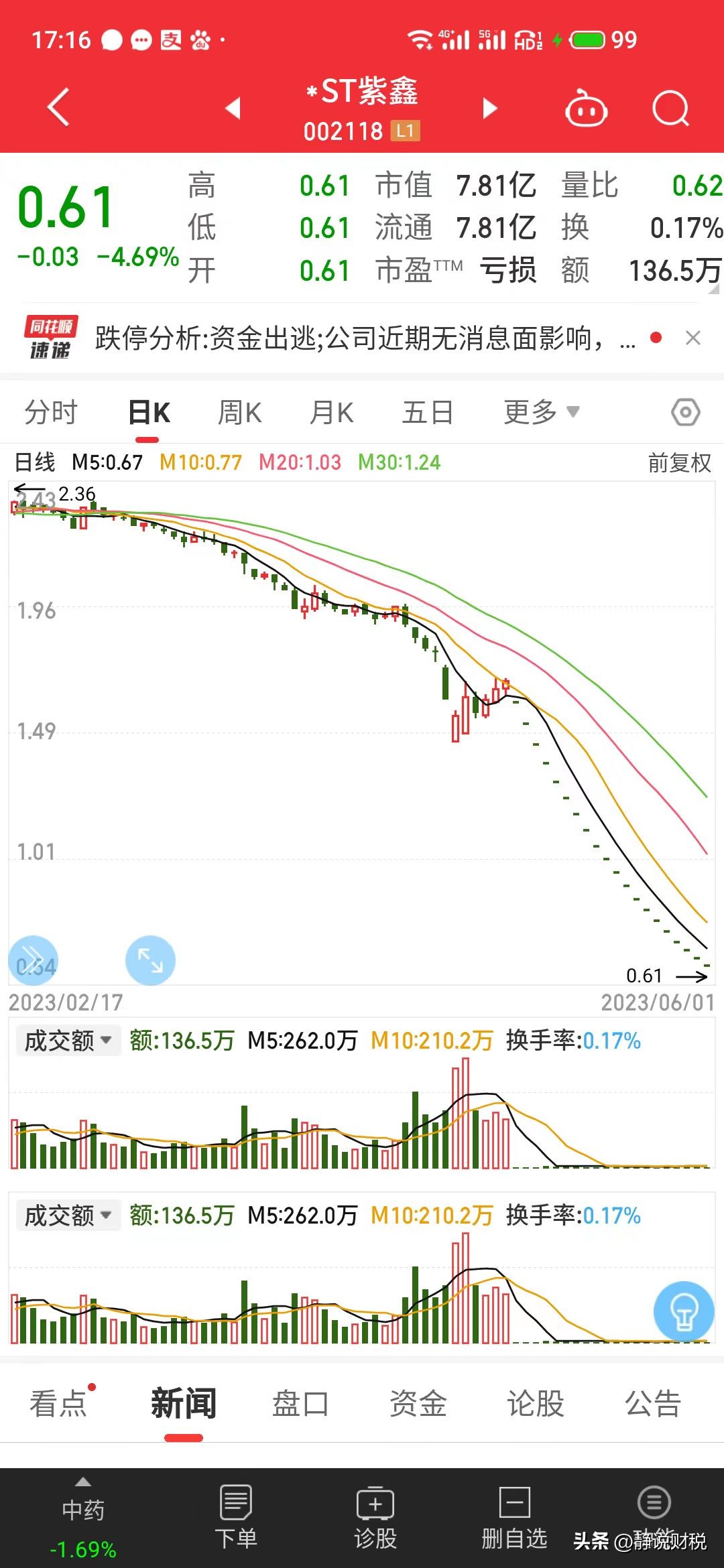Expand the 更多 chart period dropdown
The width and height of the screenshot is (724, 1568).
[x=540, y=412]
